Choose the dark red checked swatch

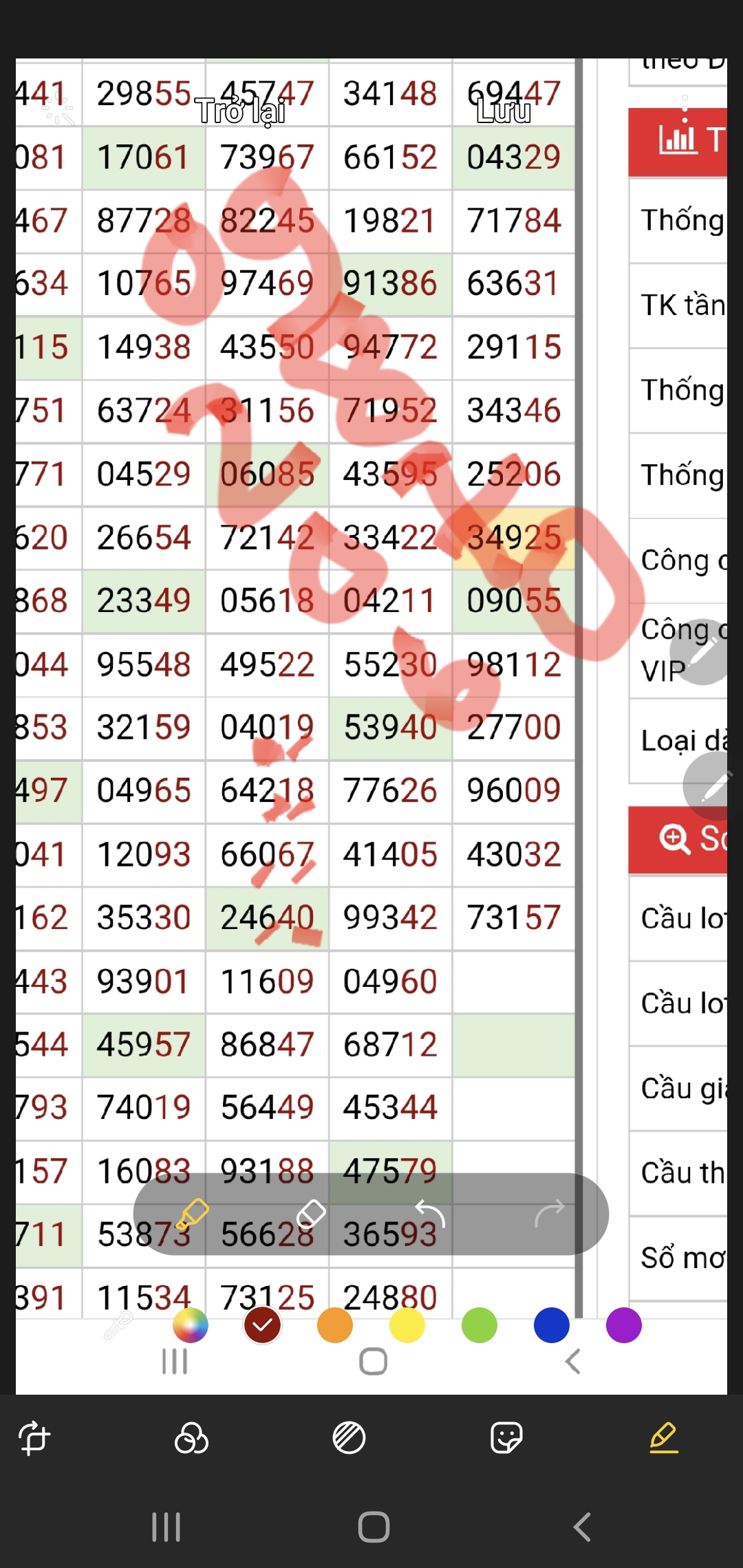(x=263, y=1325)
